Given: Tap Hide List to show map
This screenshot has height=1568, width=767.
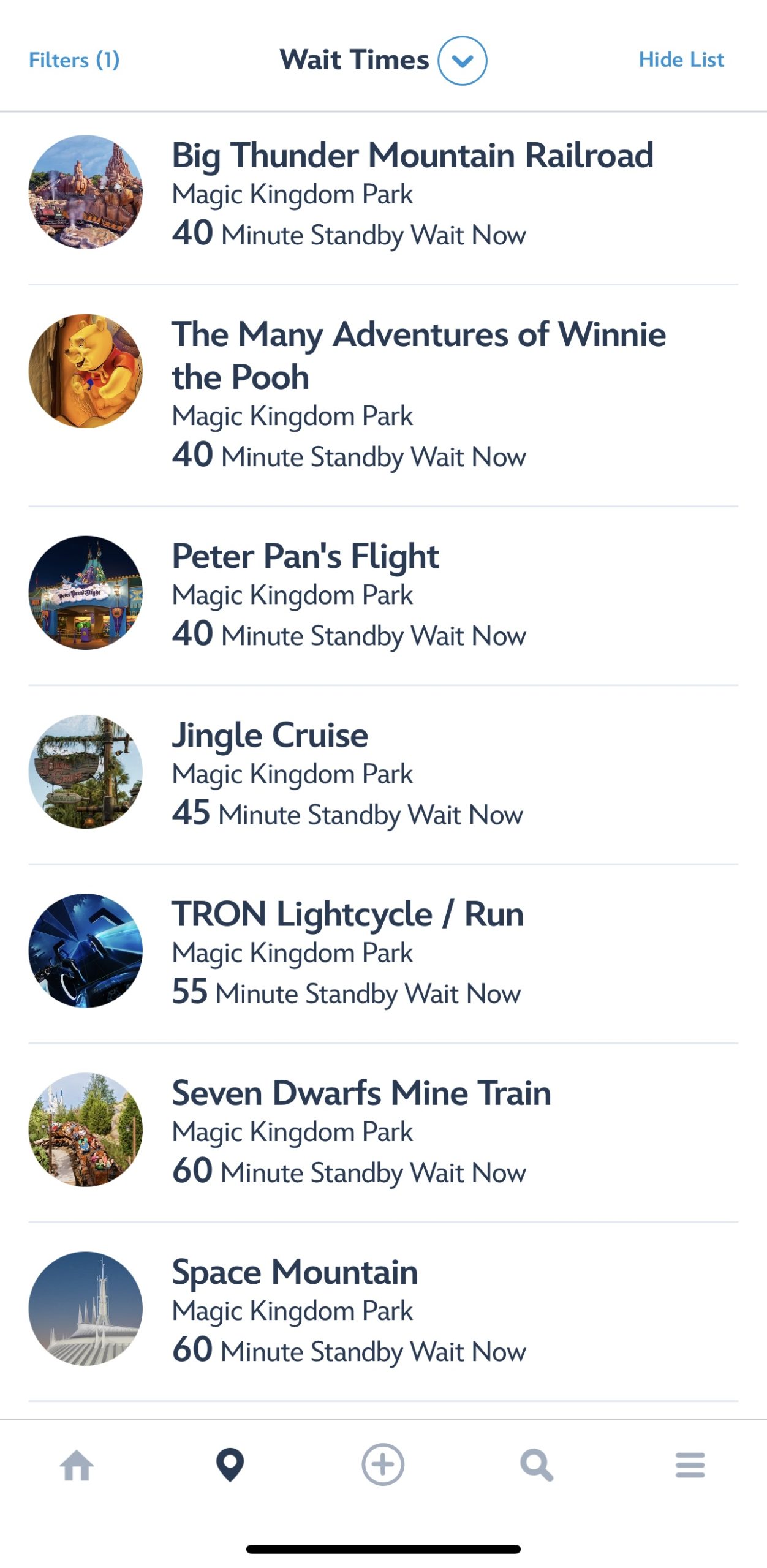Looking at the screenshot, I should click(681, 60).
